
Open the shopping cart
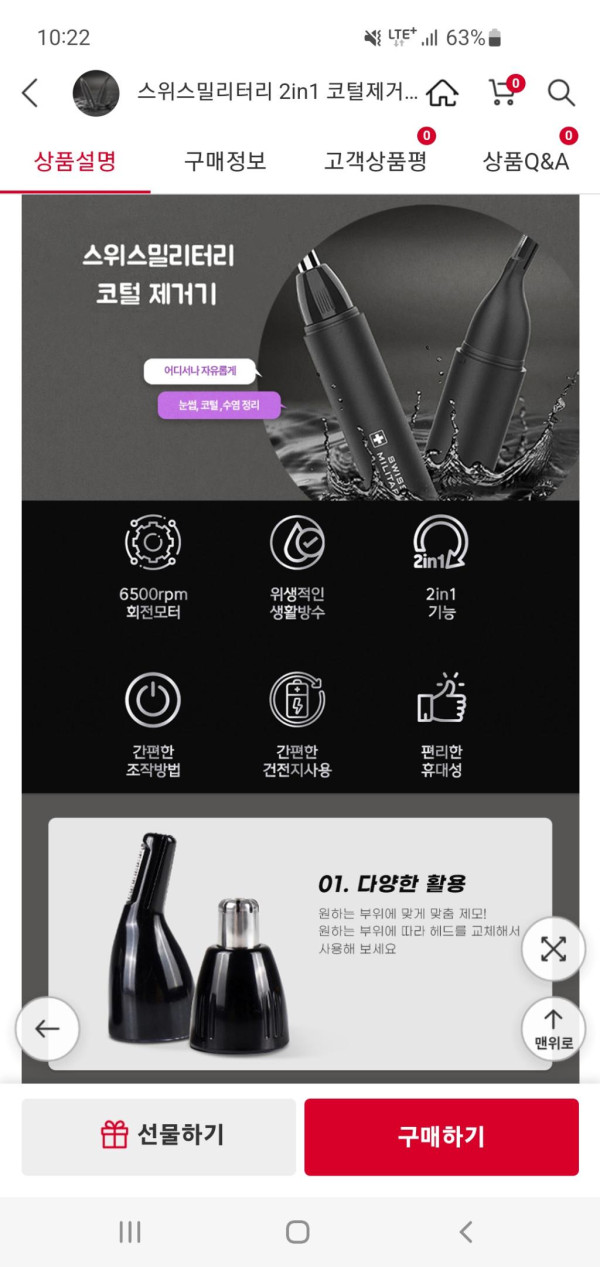pos(502,93)
